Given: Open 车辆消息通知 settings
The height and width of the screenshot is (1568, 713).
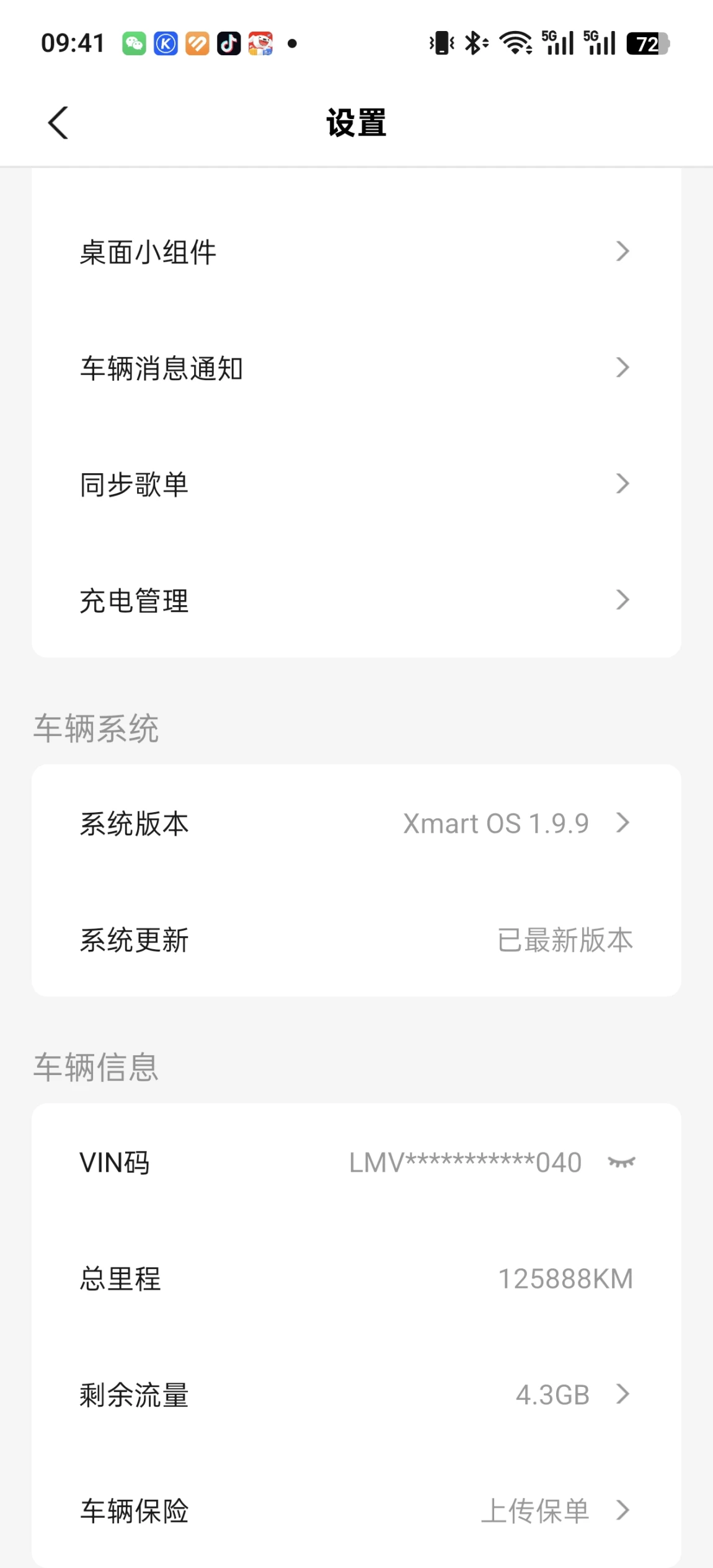Looking at the screenshot, I should pos(356,368).
